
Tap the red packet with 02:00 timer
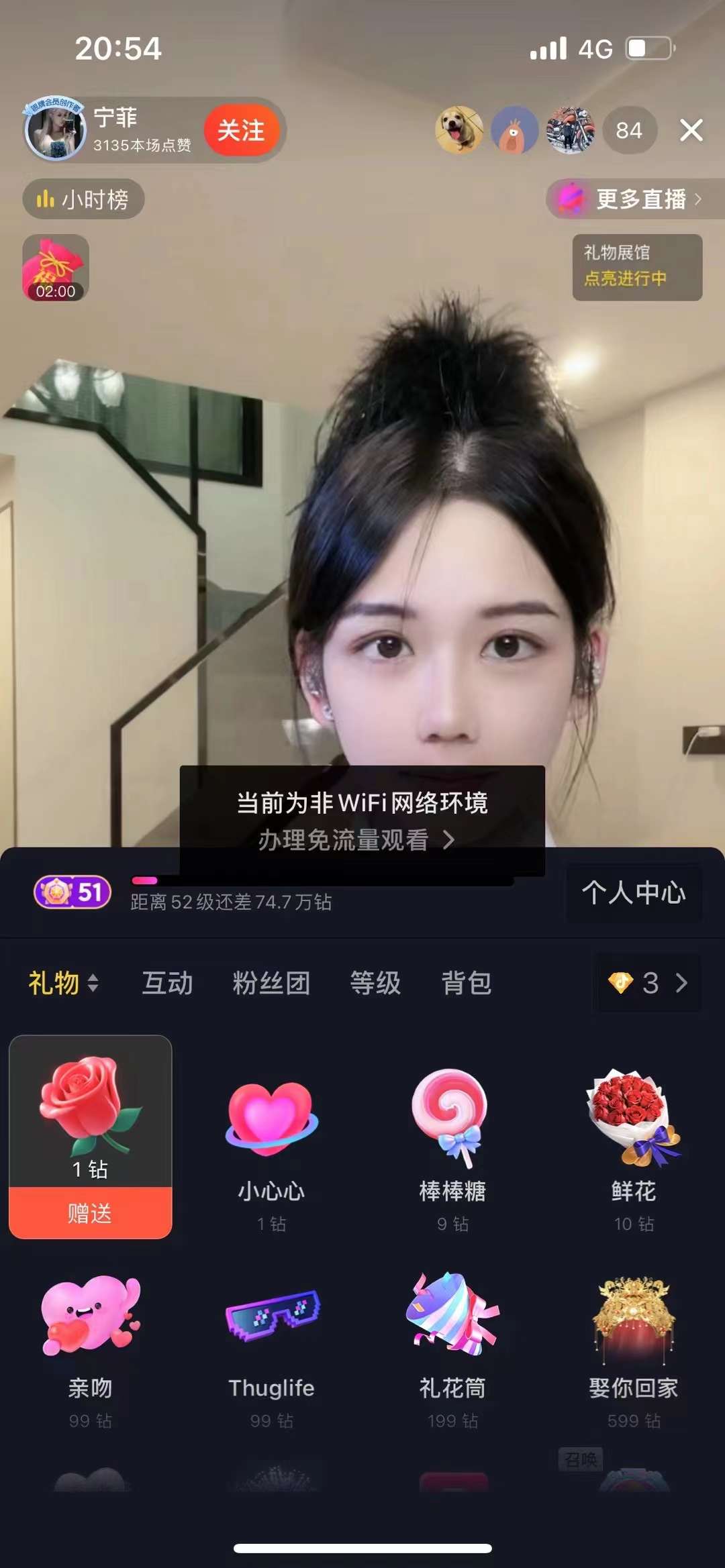coord(56,267)
